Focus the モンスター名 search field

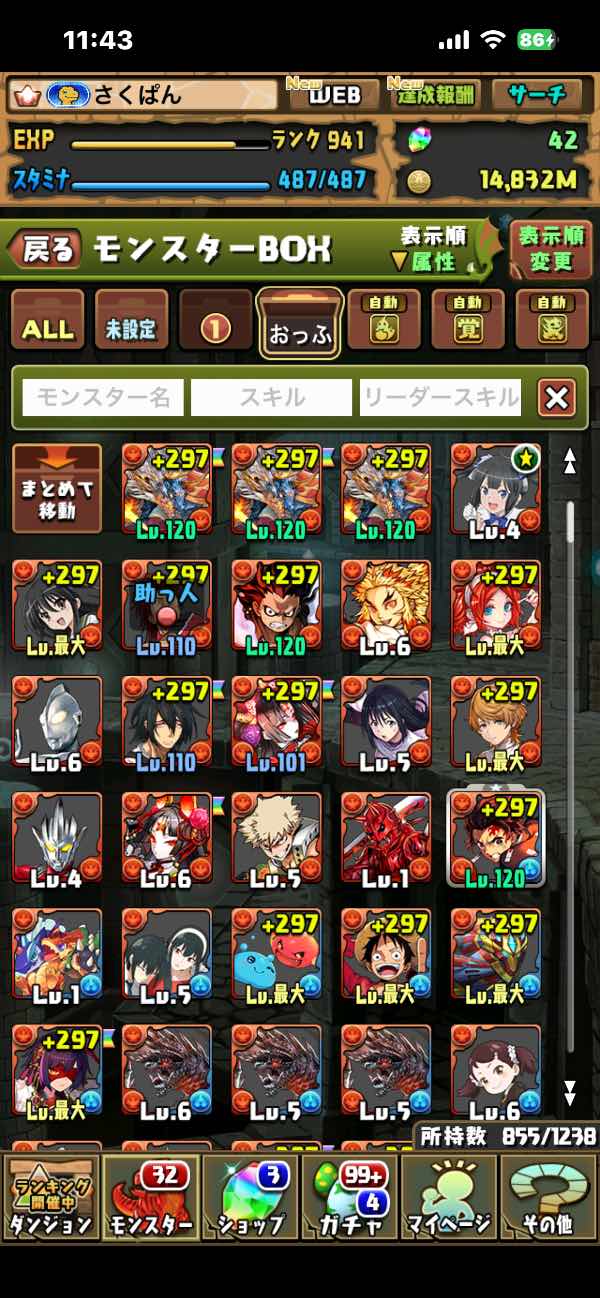point(103,397)
